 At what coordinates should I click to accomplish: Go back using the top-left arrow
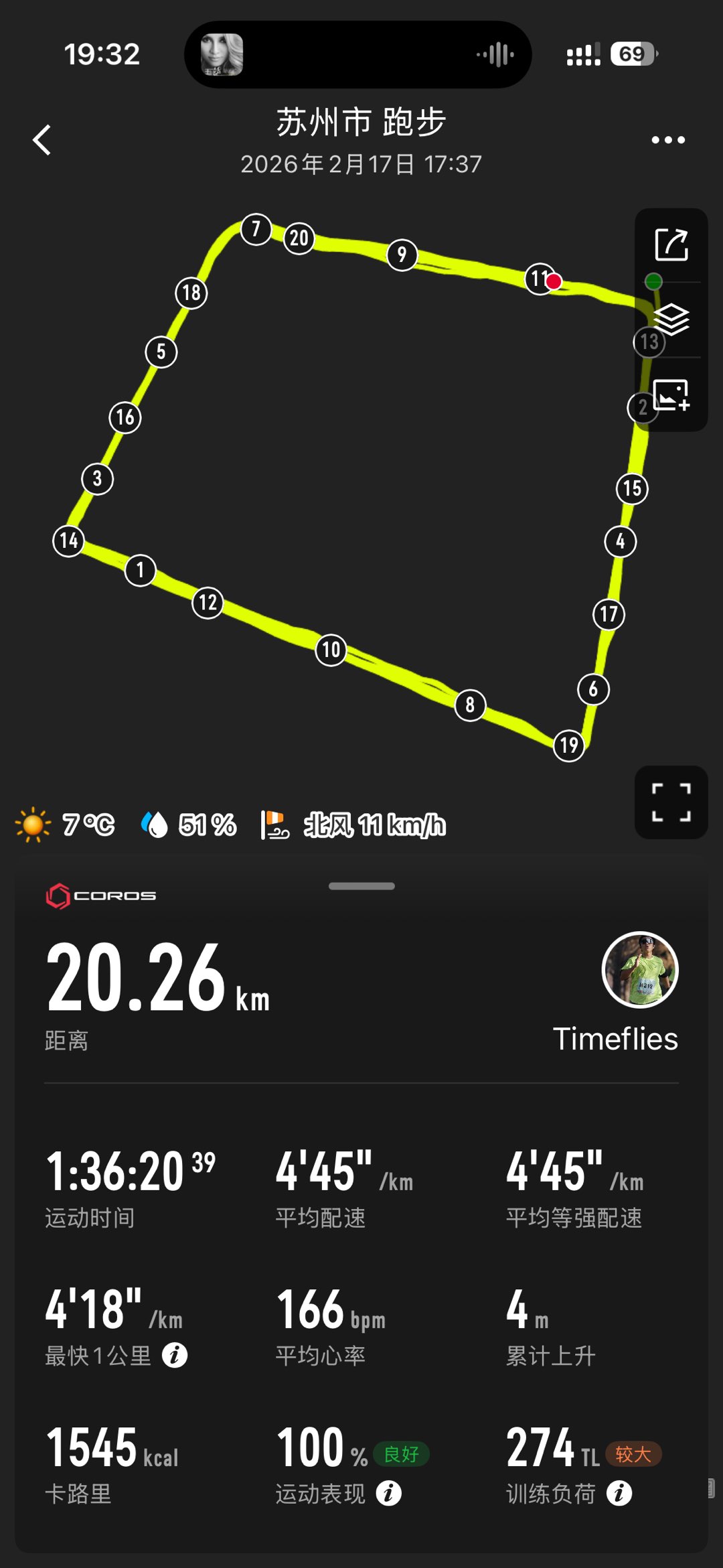[42, 140]
